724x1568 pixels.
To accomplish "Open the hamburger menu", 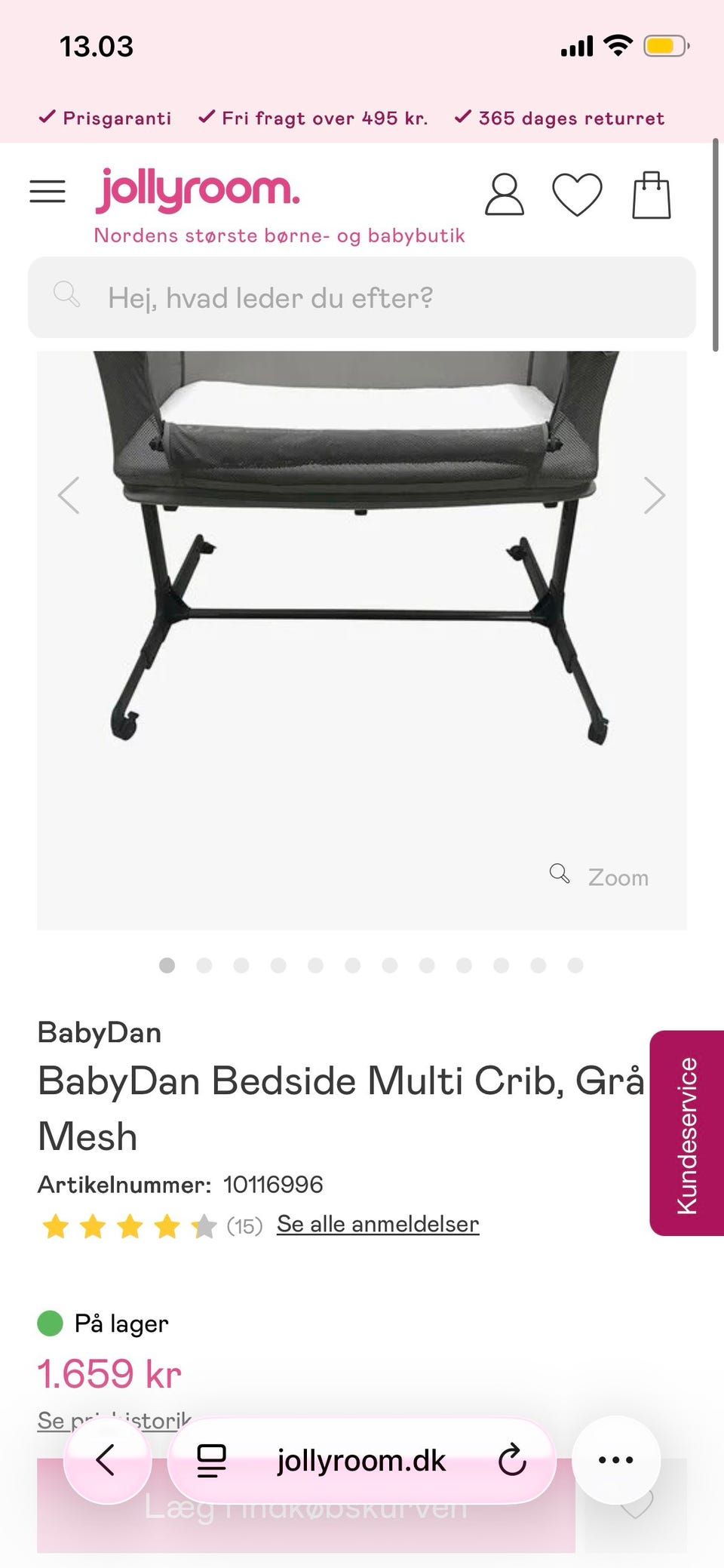I will 48,192.
